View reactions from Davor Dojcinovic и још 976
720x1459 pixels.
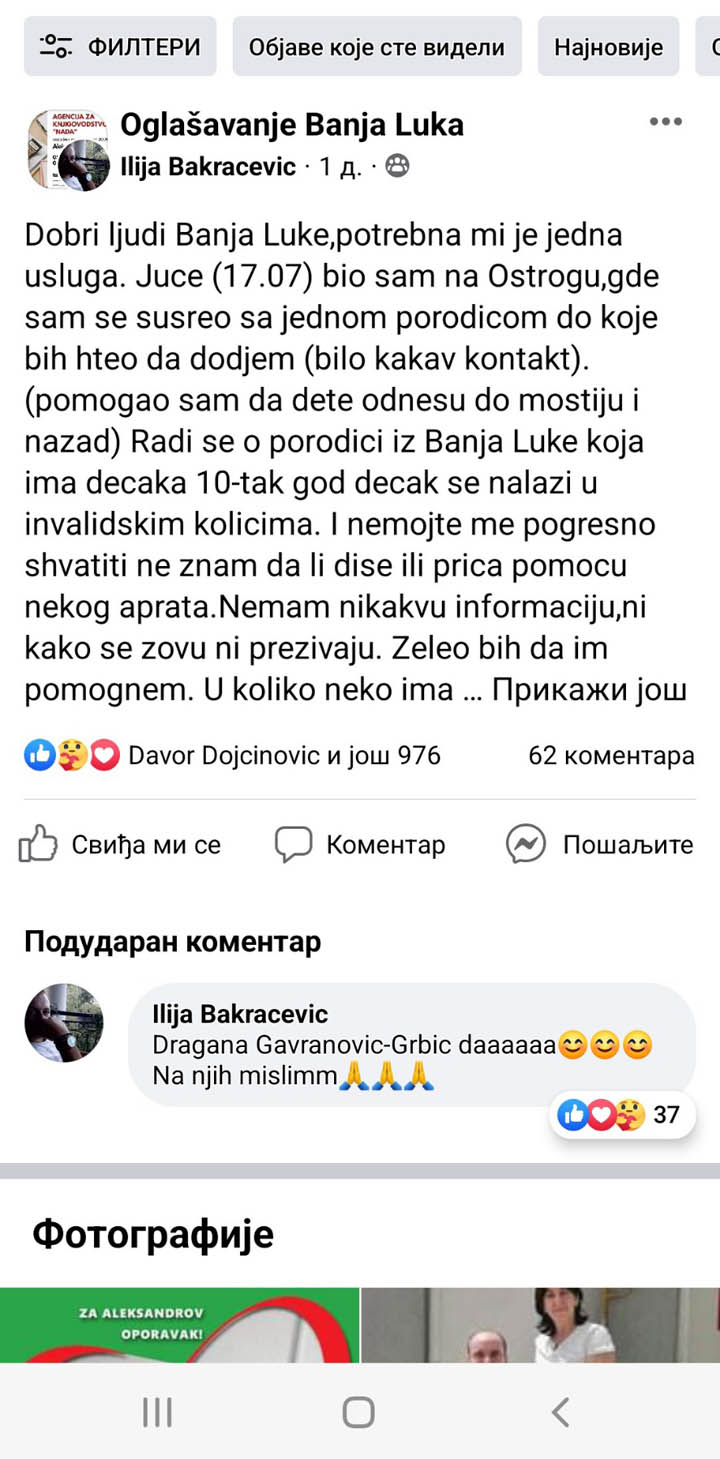click(283, 755)
